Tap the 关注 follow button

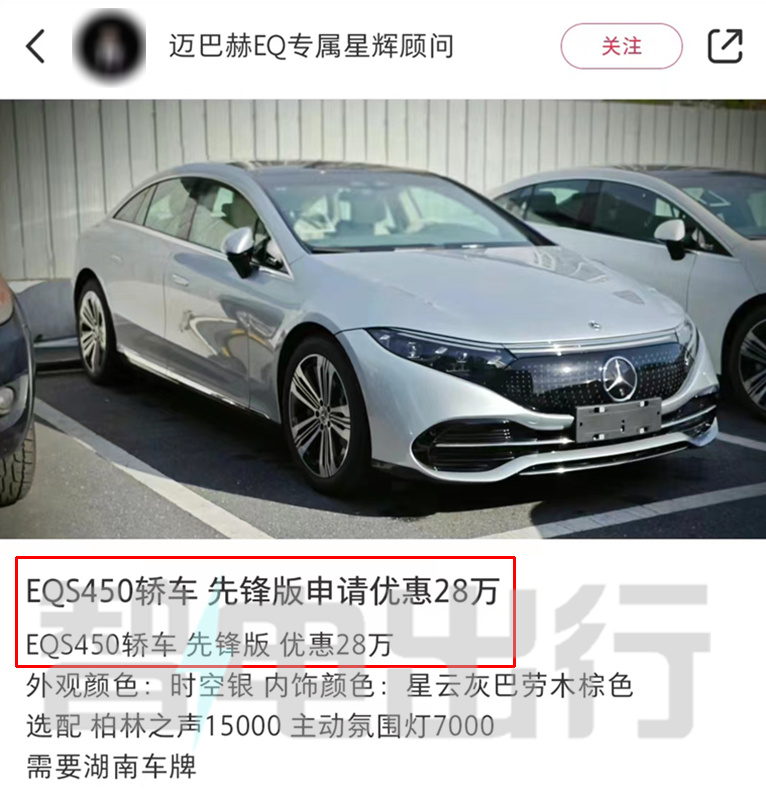621,46
